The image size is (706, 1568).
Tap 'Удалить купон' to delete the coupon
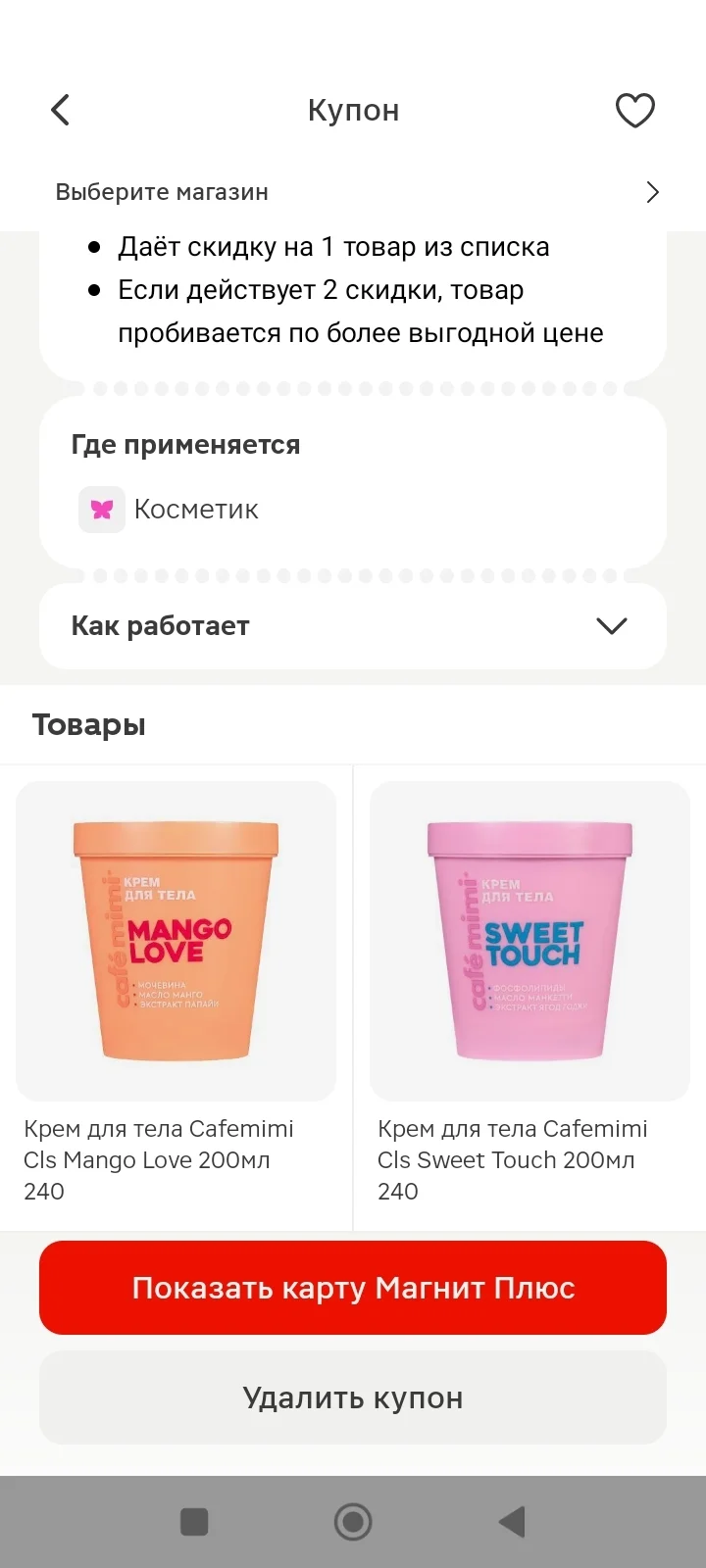(353, 1397)
